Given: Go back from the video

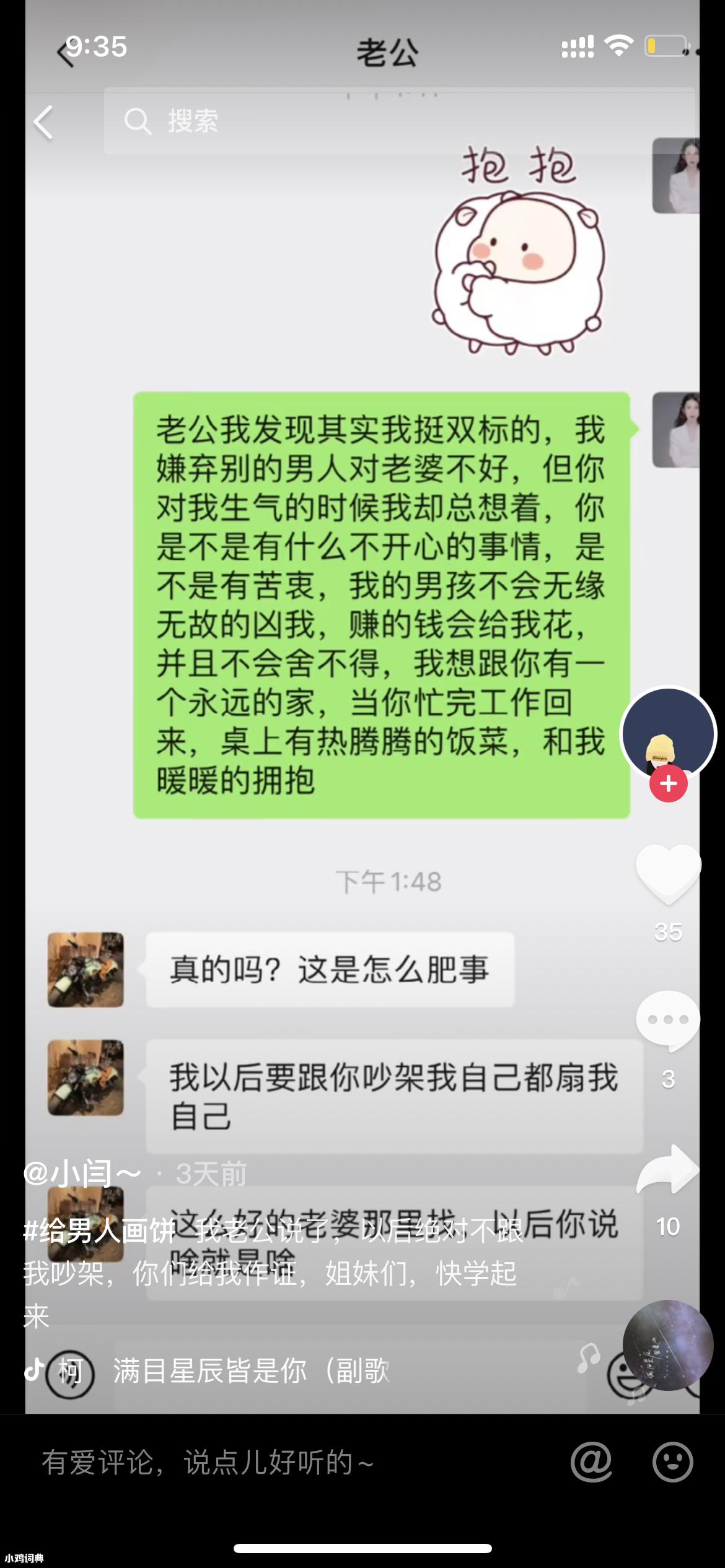Looking at the screenshot, I should (x=43, y=122).
